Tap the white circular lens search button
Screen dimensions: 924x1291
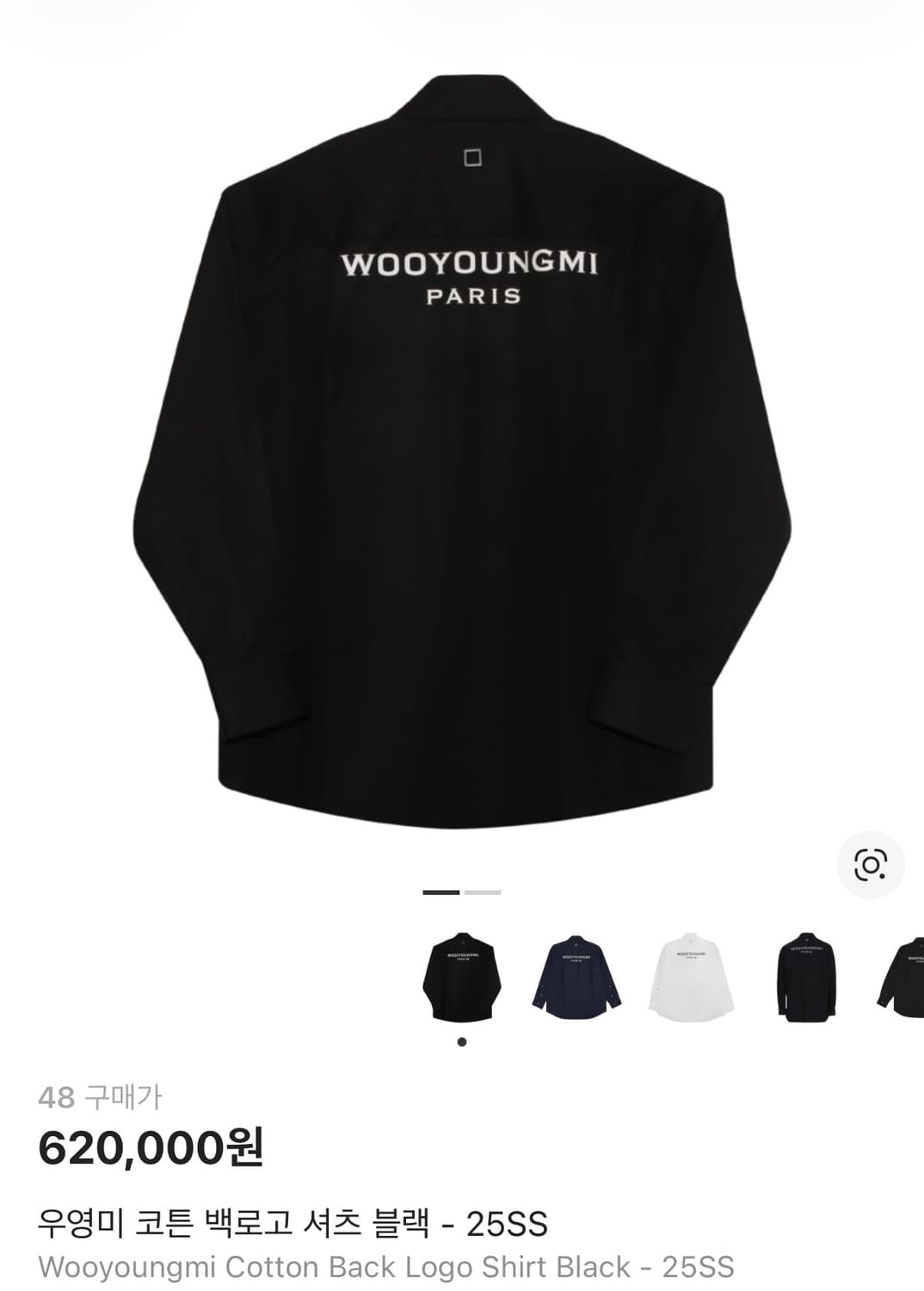[872, 862]
